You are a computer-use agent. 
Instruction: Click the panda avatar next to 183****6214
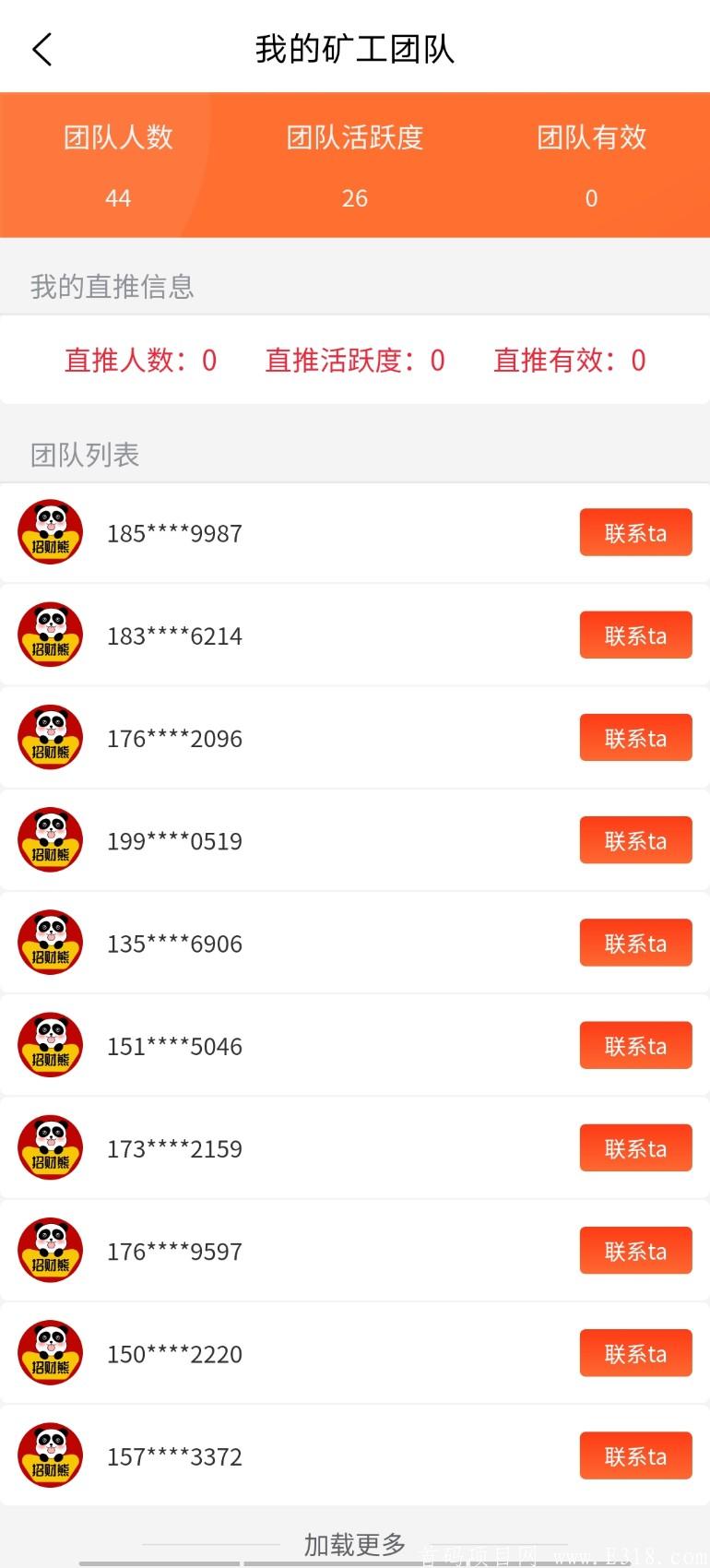pos(50,635)
